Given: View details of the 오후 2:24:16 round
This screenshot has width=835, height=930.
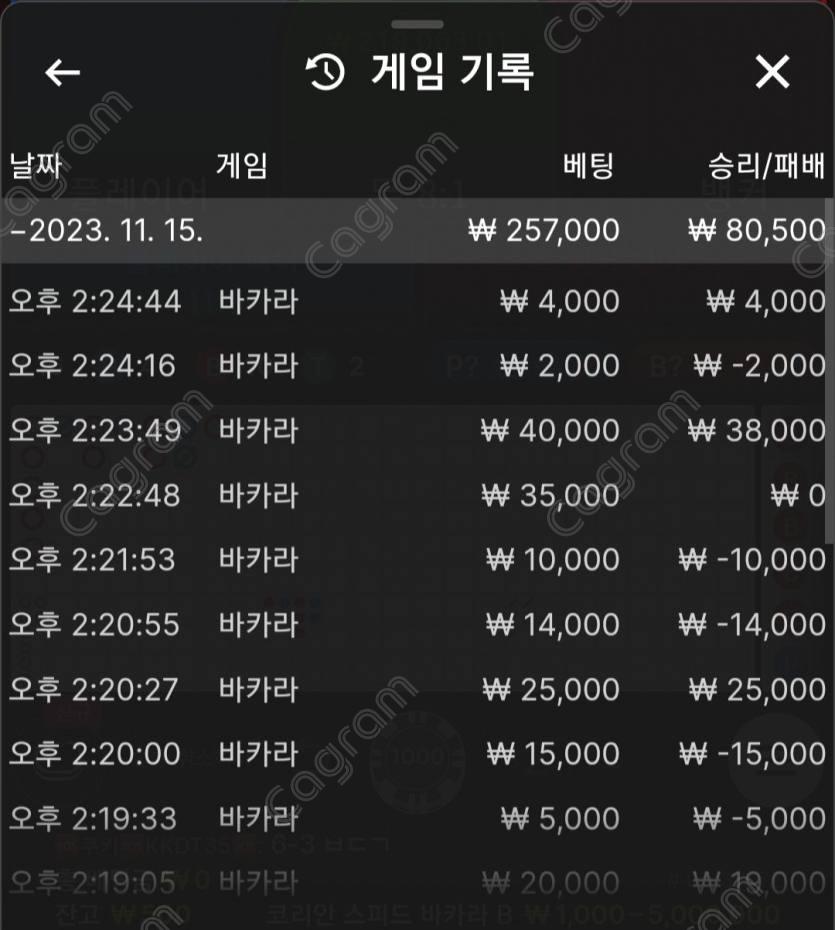Looking at the screenshot, I should [x=417, y=366].
